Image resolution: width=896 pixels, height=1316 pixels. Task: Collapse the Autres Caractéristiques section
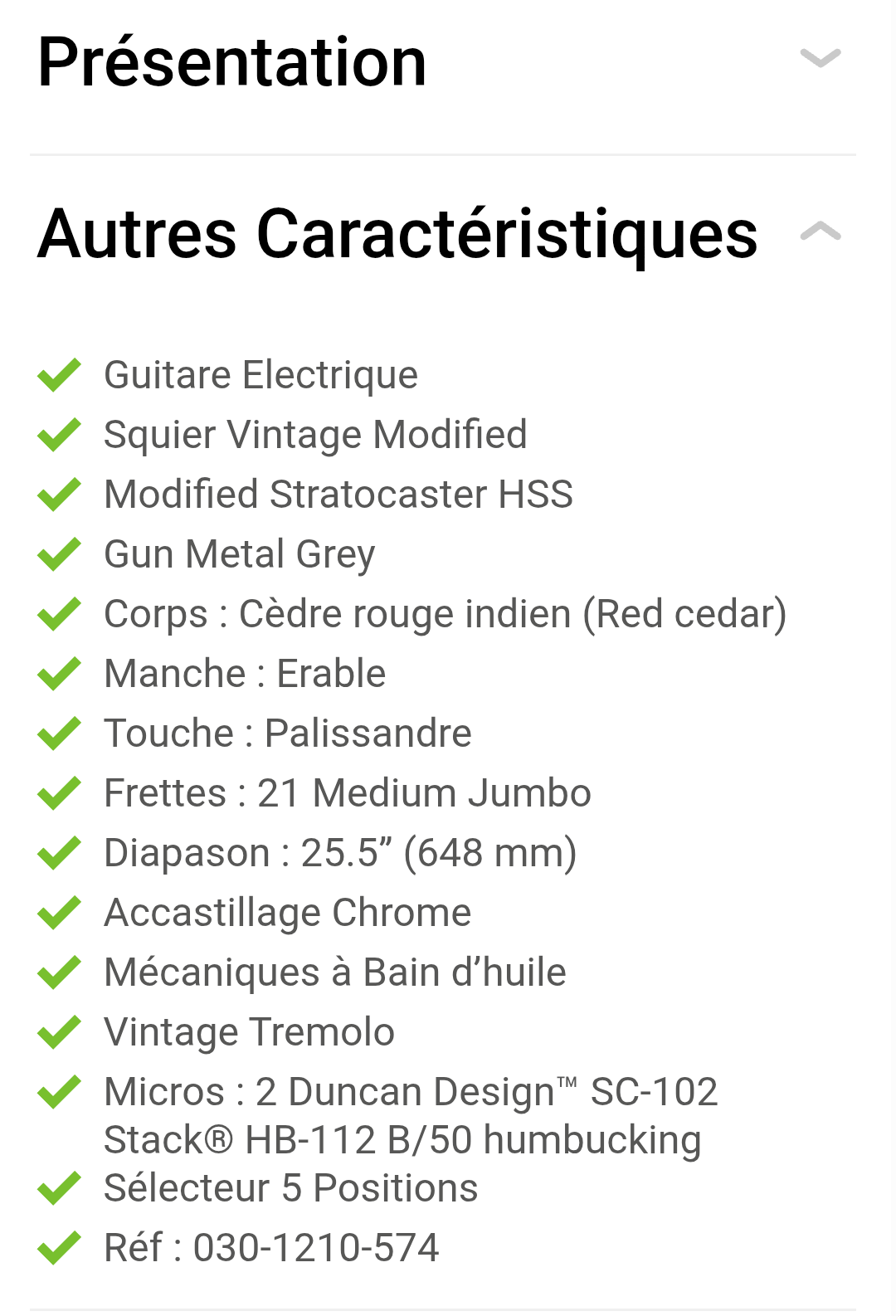(x=820, y=232)
